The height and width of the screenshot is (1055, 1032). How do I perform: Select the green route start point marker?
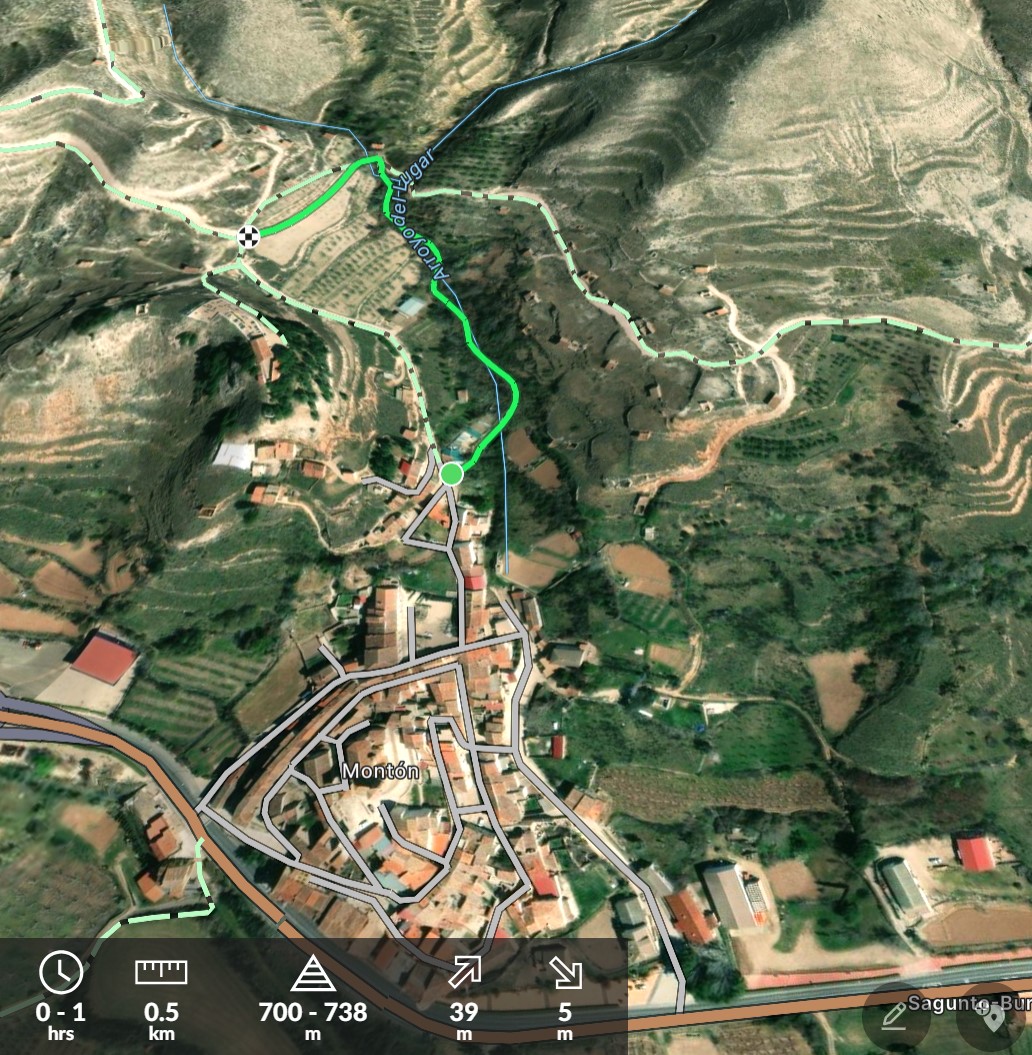pyautogui.click(x=451, y=473)
